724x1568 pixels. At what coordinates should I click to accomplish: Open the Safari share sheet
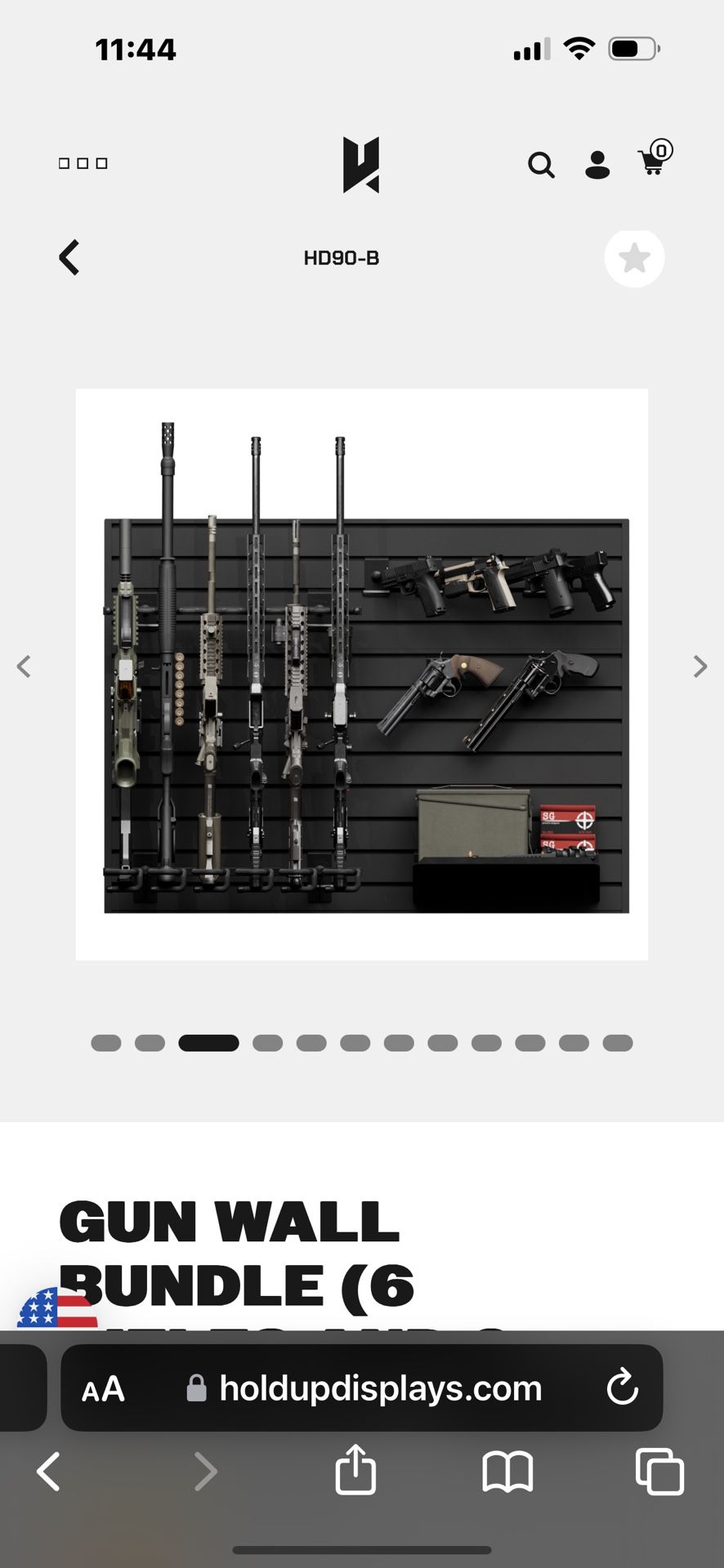click(x=355, y=1471)
